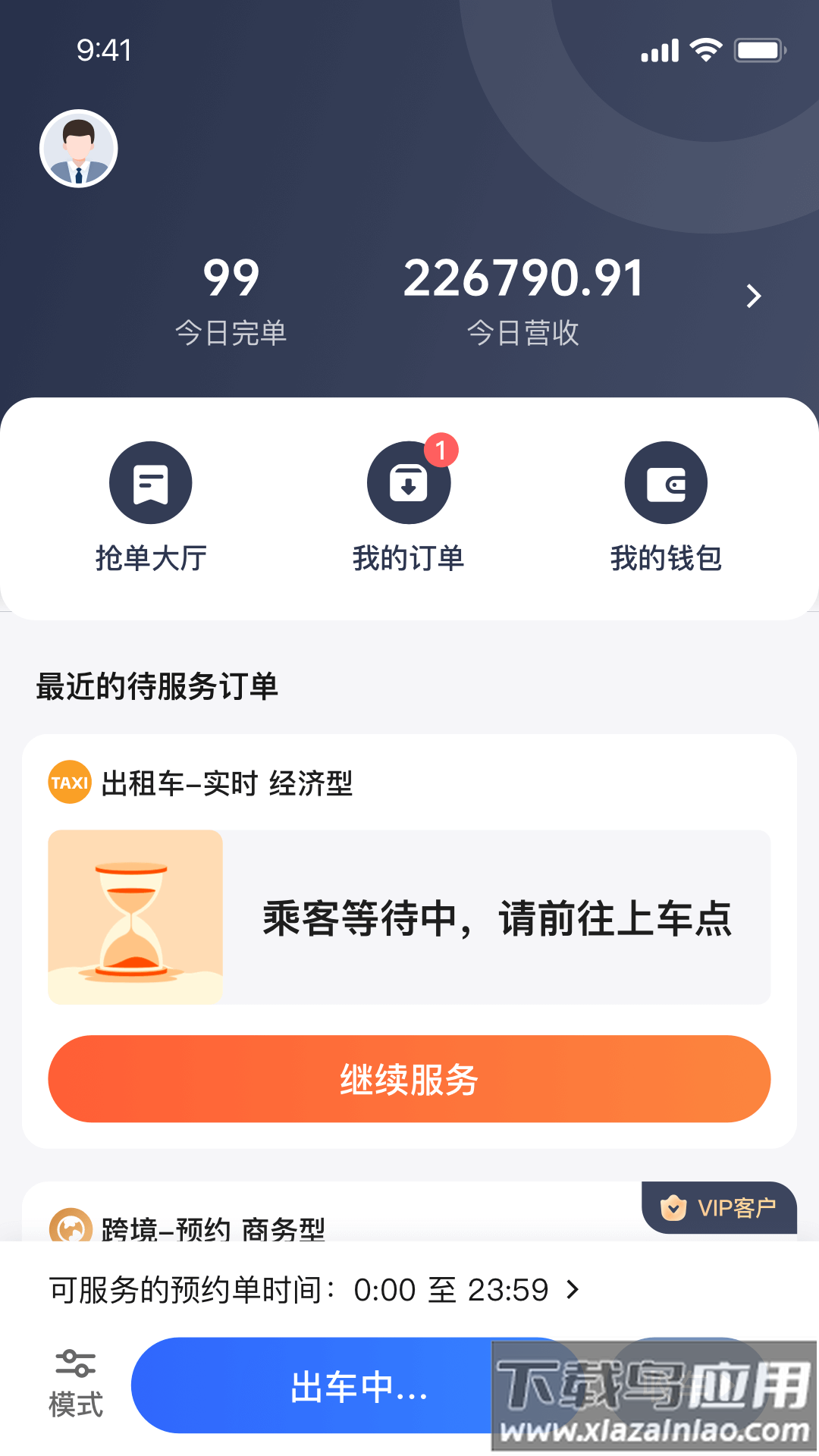Click 继续服务 to continue service

tap(409, 1078)
